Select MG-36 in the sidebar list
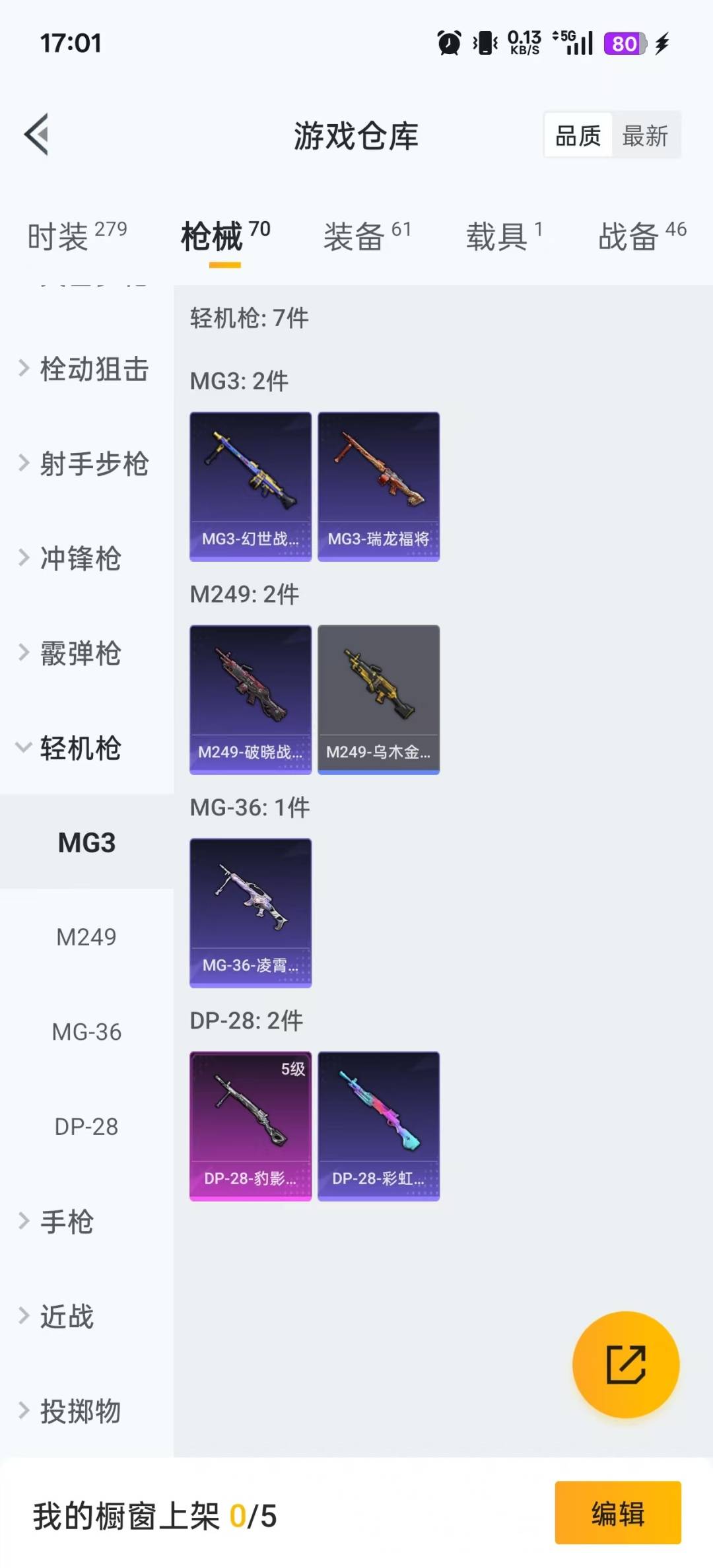 (86, 1031)
